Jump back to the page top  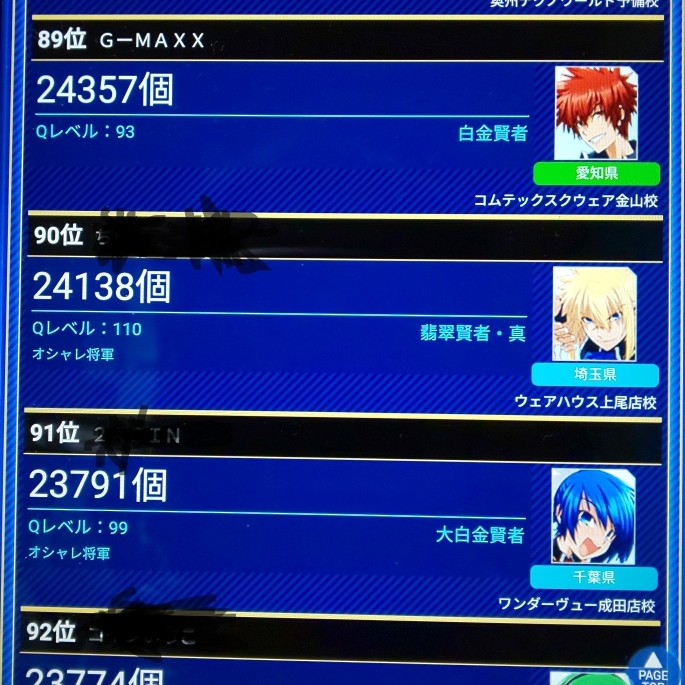click(x=655, y=666)
